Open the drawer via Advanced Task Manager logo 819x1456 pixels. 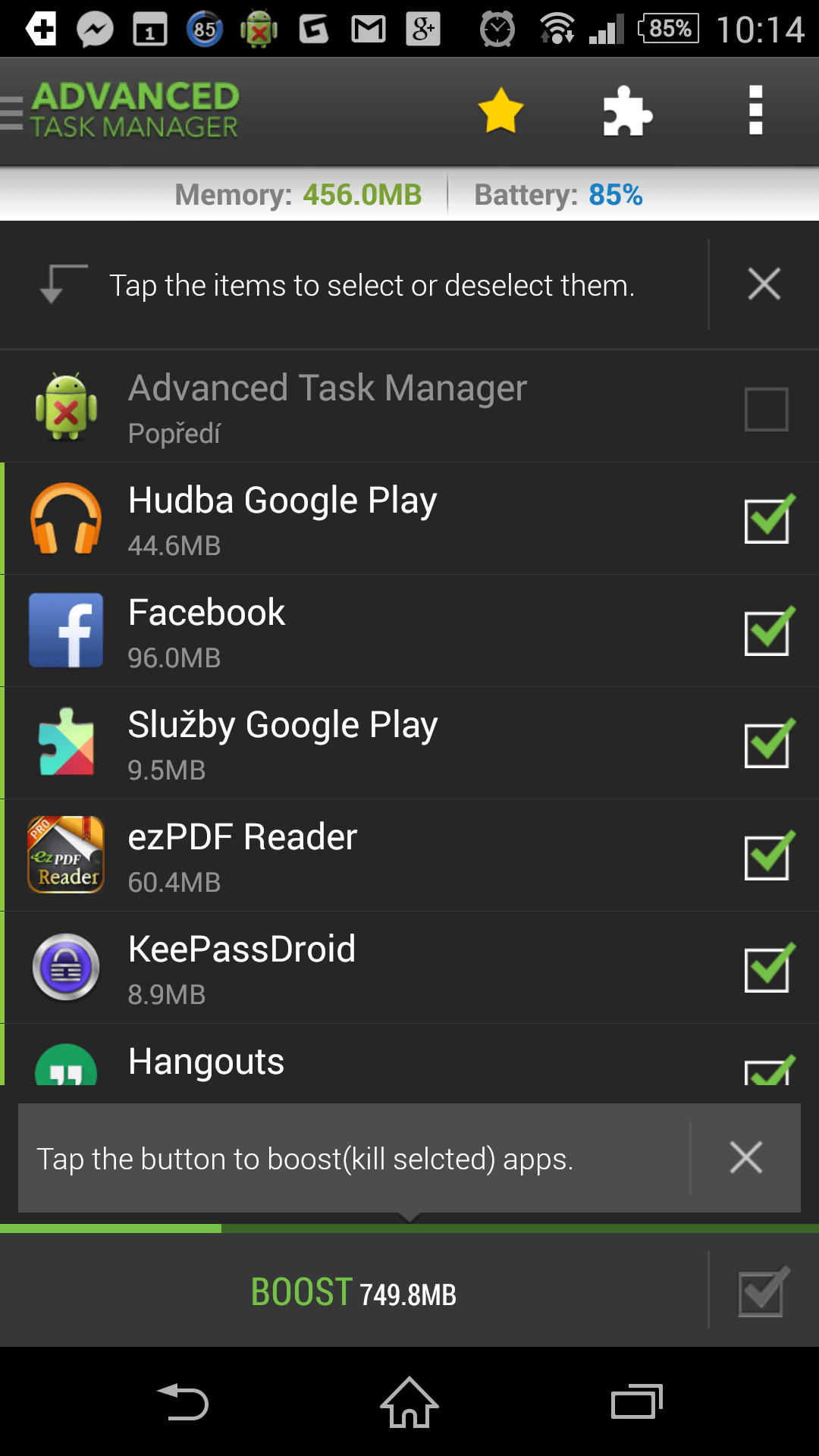coord(120,111)
